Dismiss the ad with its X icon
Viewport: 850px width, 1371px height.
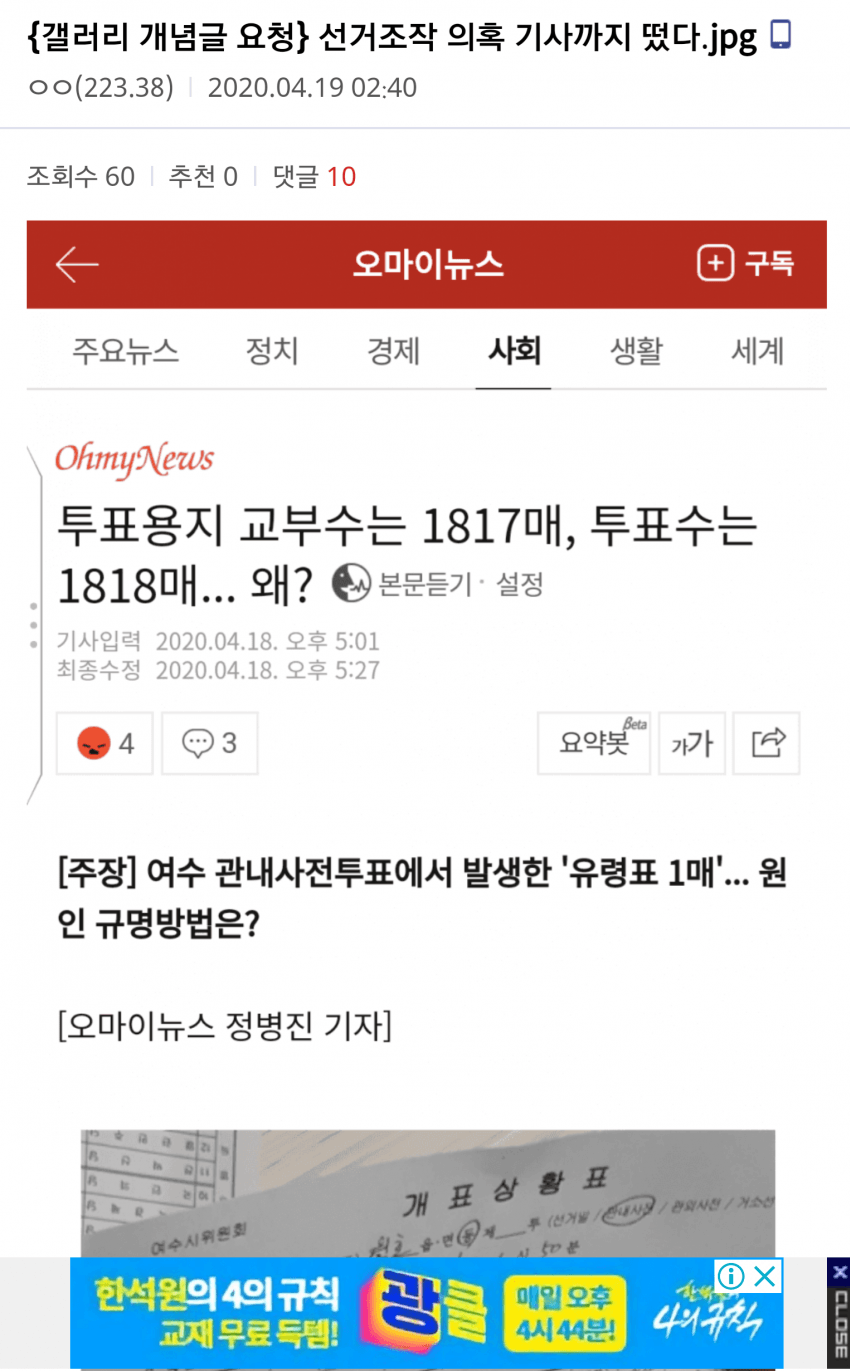765,1277
